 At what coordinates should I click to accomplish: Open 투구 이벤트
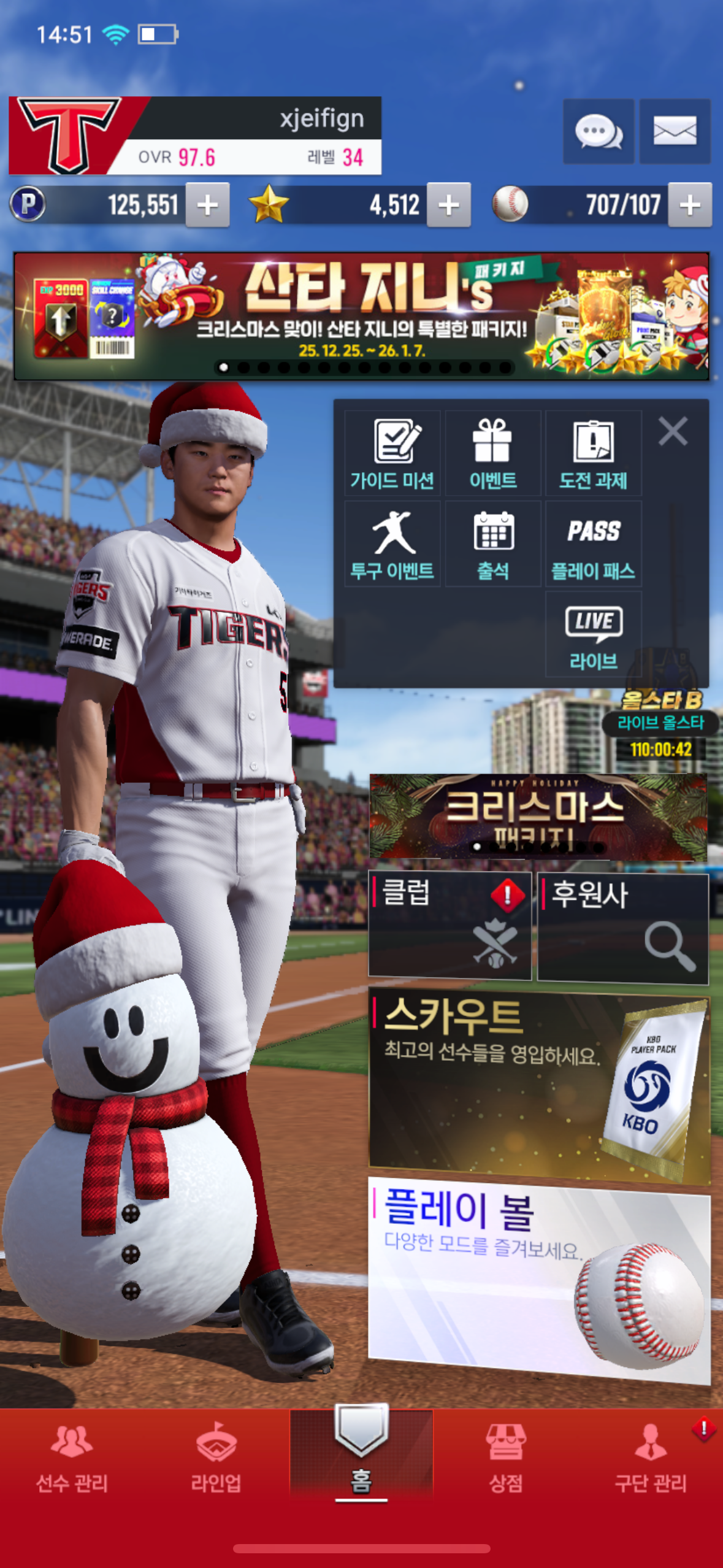coord(392,544)
